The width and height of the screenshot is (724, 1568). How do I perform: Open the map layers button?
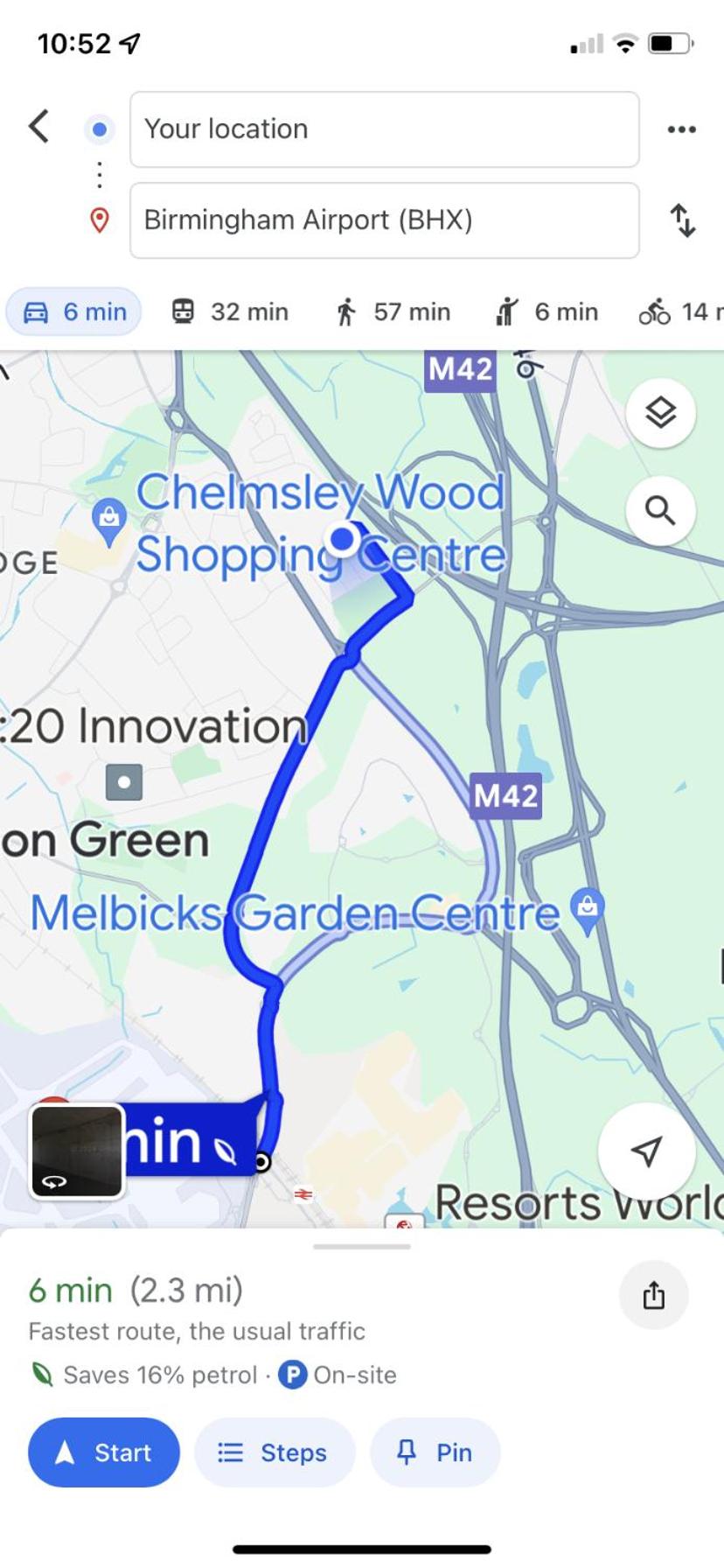(x=661, y=412)
